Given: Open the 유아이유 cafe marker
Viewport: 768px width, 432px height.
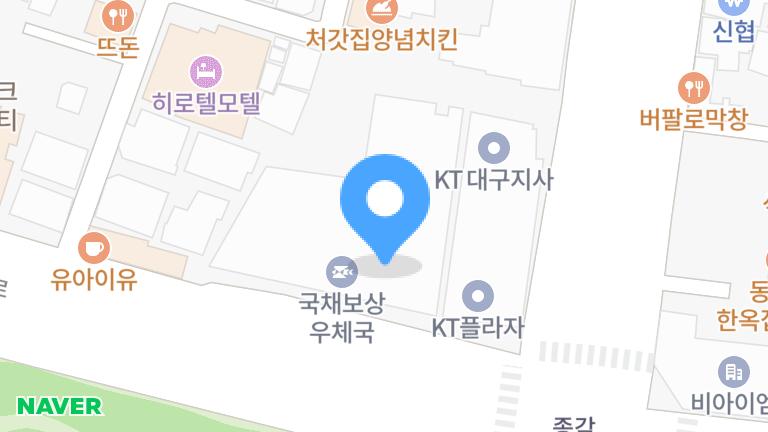Looking at the screenshot, I should pos(94,247).
